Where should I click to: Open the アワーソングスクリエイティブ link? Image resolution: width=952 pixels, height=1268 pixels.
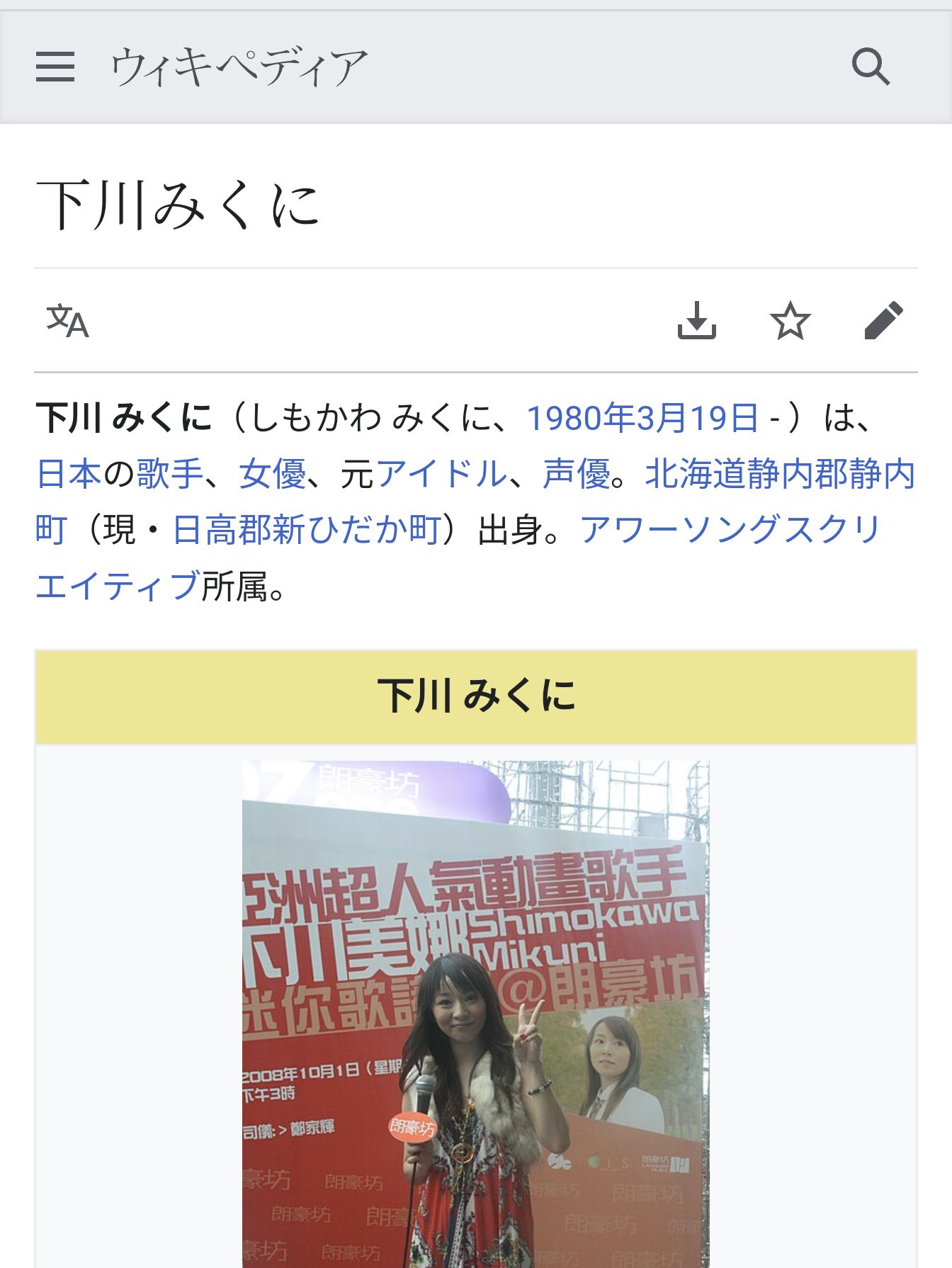click(730, 530)
